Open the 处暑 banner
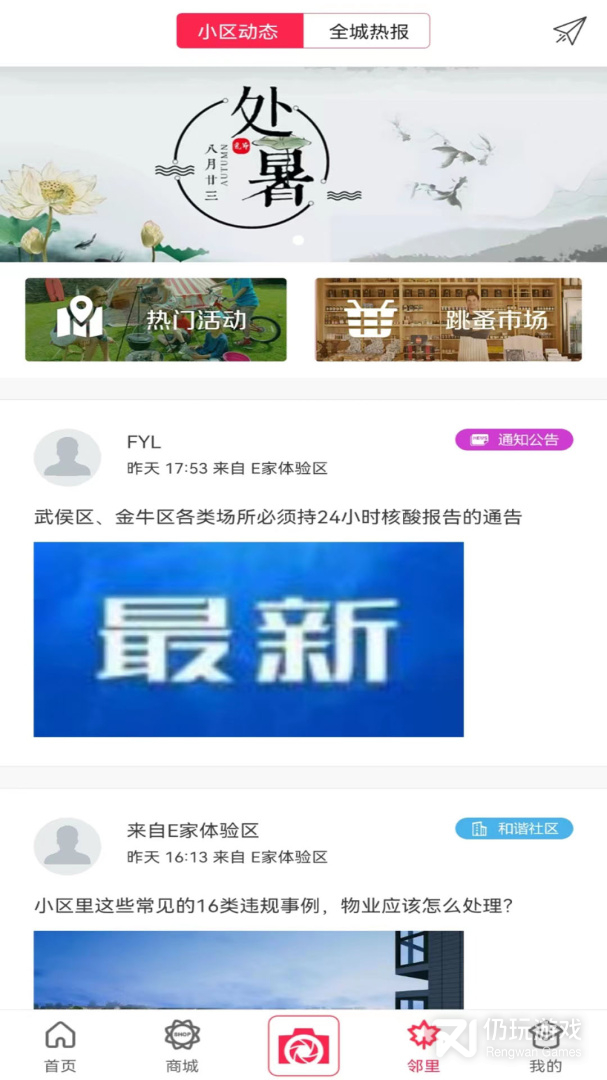 (x=303, y=165)
